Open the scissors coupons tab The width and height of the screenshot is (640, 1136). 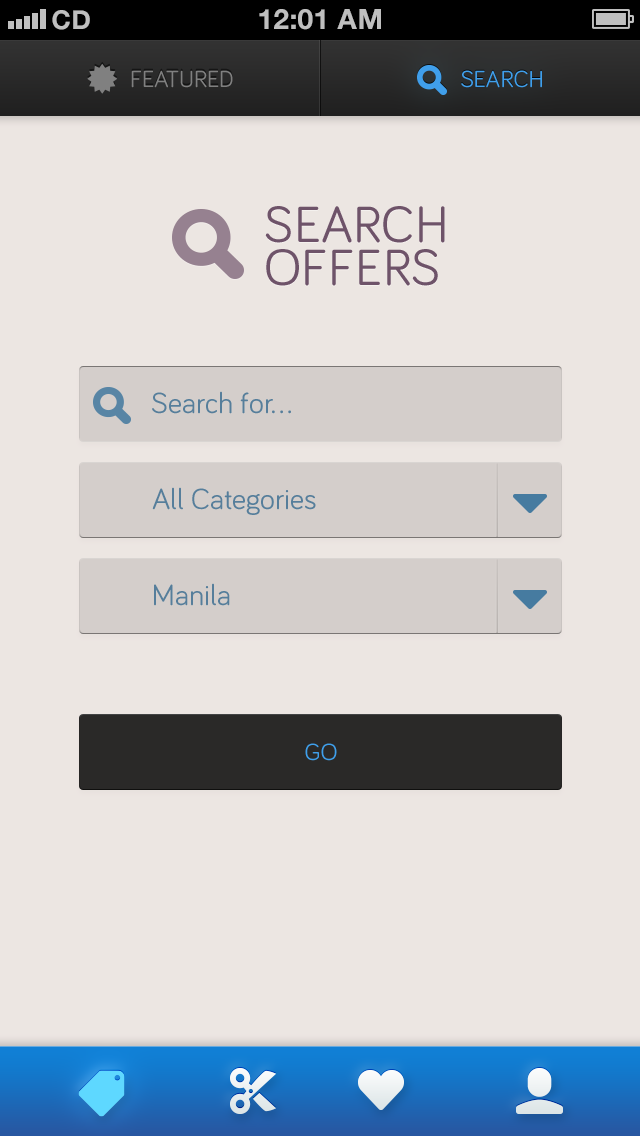click(252, 1091)
